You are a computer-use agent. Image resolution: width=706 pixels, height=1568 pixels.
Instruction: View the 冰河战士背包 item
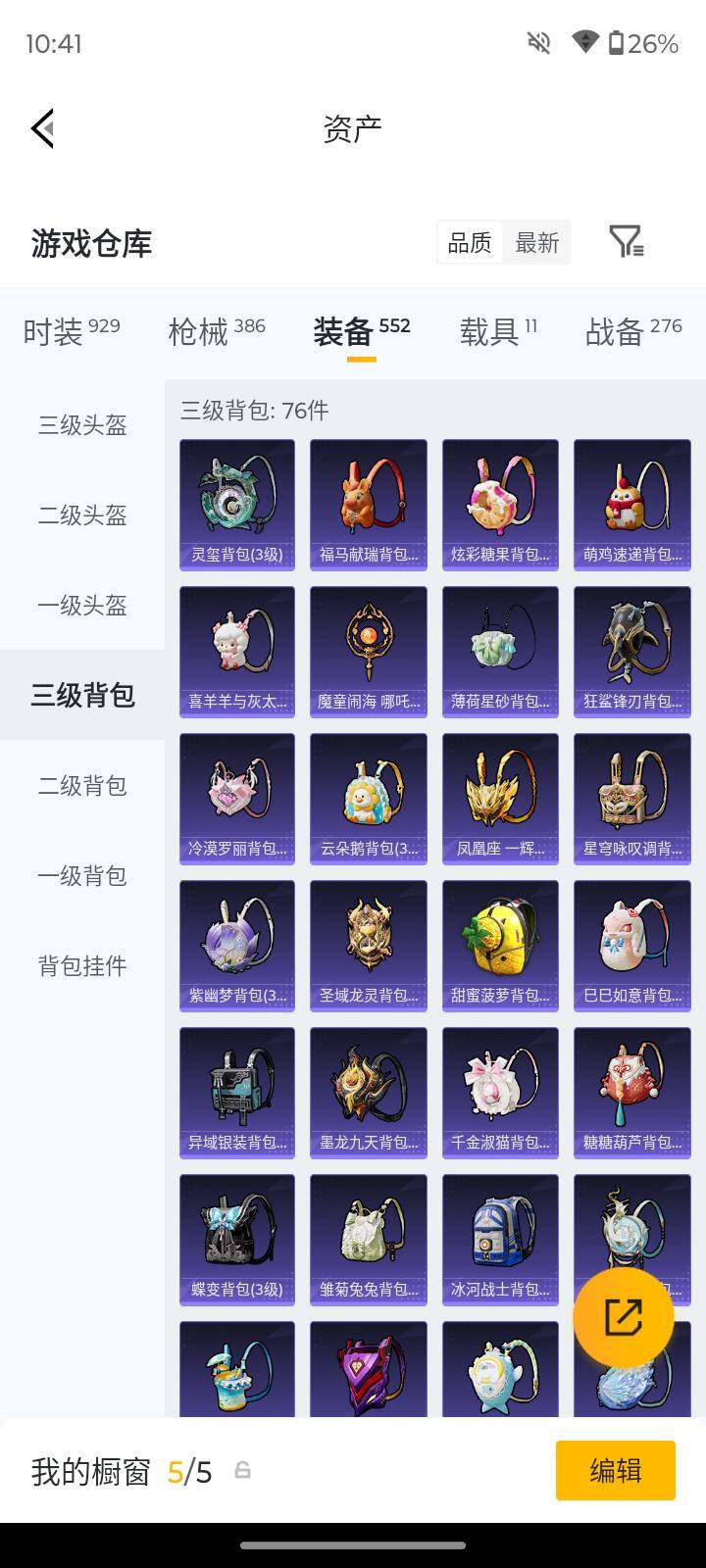(500, 1240)
